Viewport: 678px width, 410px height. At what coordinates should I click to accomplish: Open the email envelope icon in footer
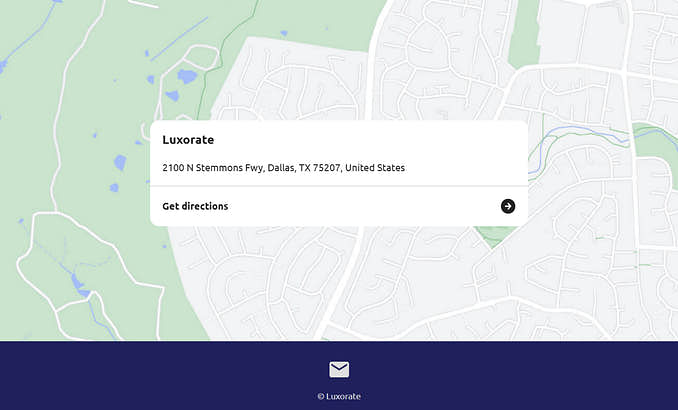(x=339, y=370)
